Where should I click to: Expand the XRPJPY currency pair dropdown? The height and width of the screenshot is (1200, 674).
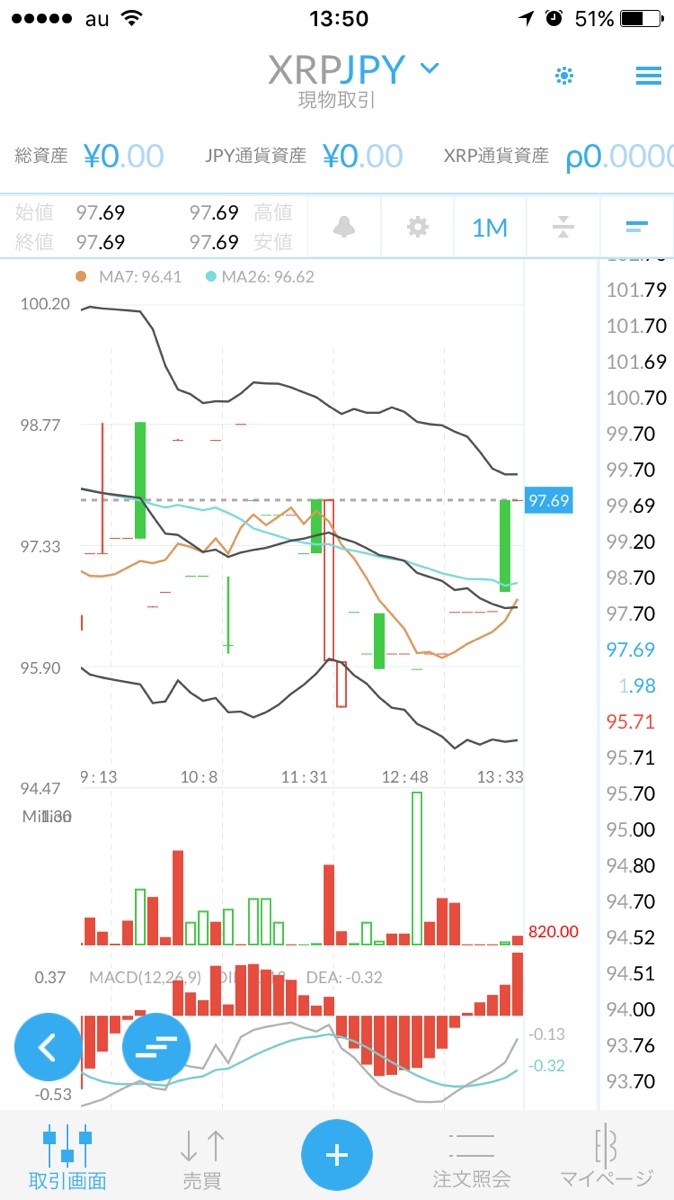click(x=430, y=69)
